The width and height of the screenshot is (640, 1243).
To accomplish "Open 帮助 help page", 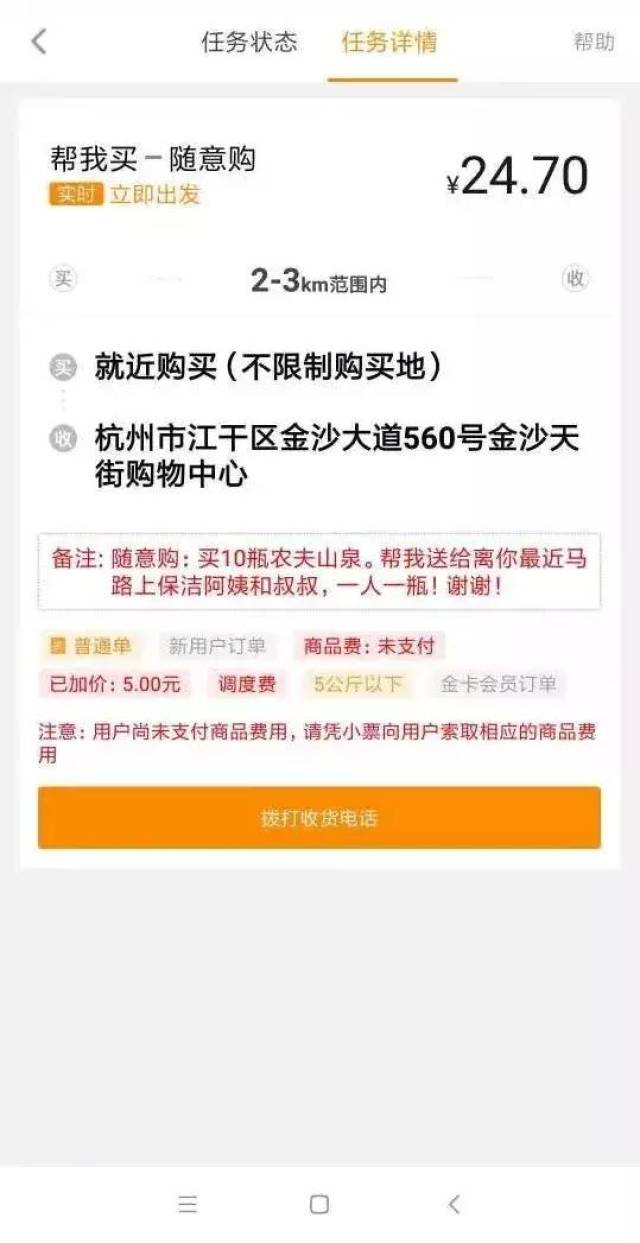I will click(x=593, y=42).
